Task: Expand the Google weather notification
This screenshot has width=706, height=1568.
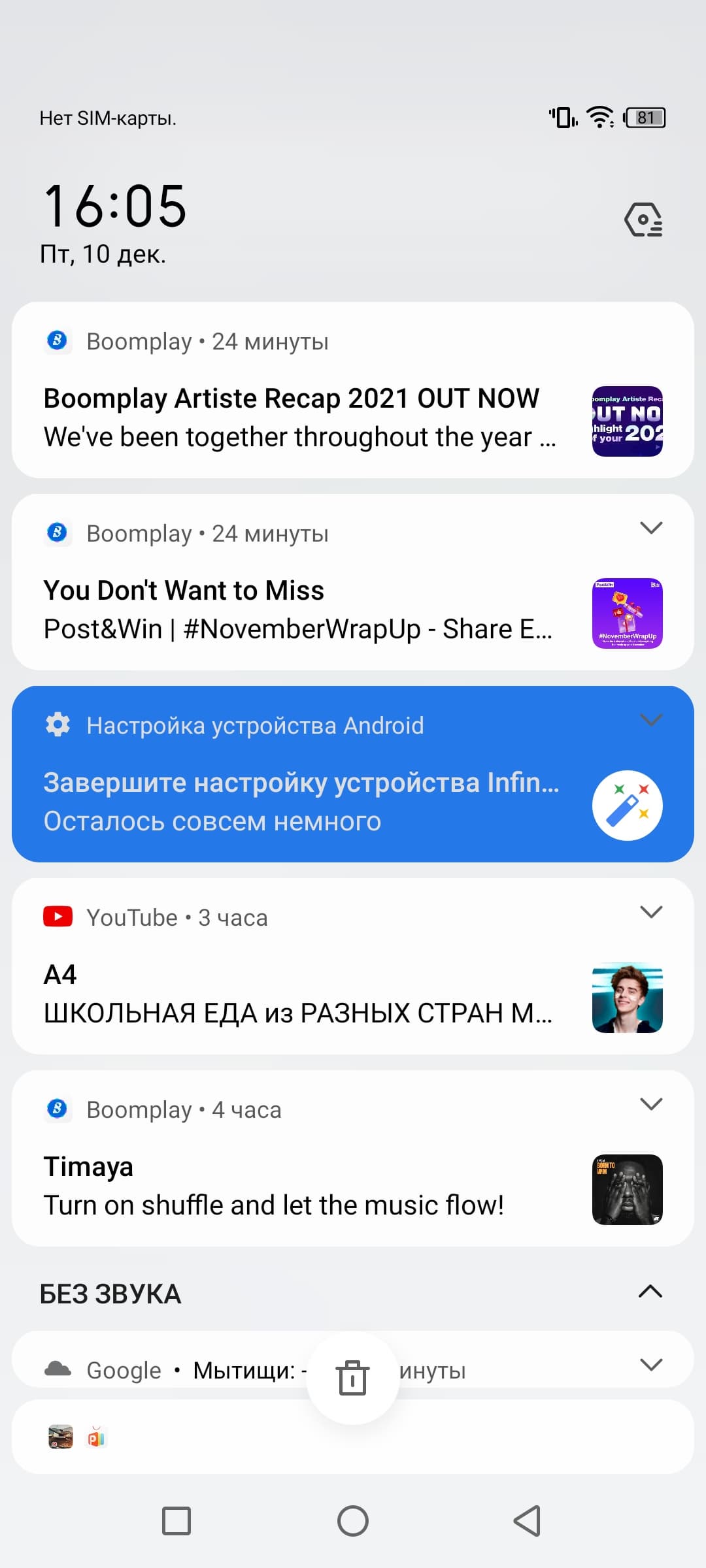Action: pos(651,1364)
